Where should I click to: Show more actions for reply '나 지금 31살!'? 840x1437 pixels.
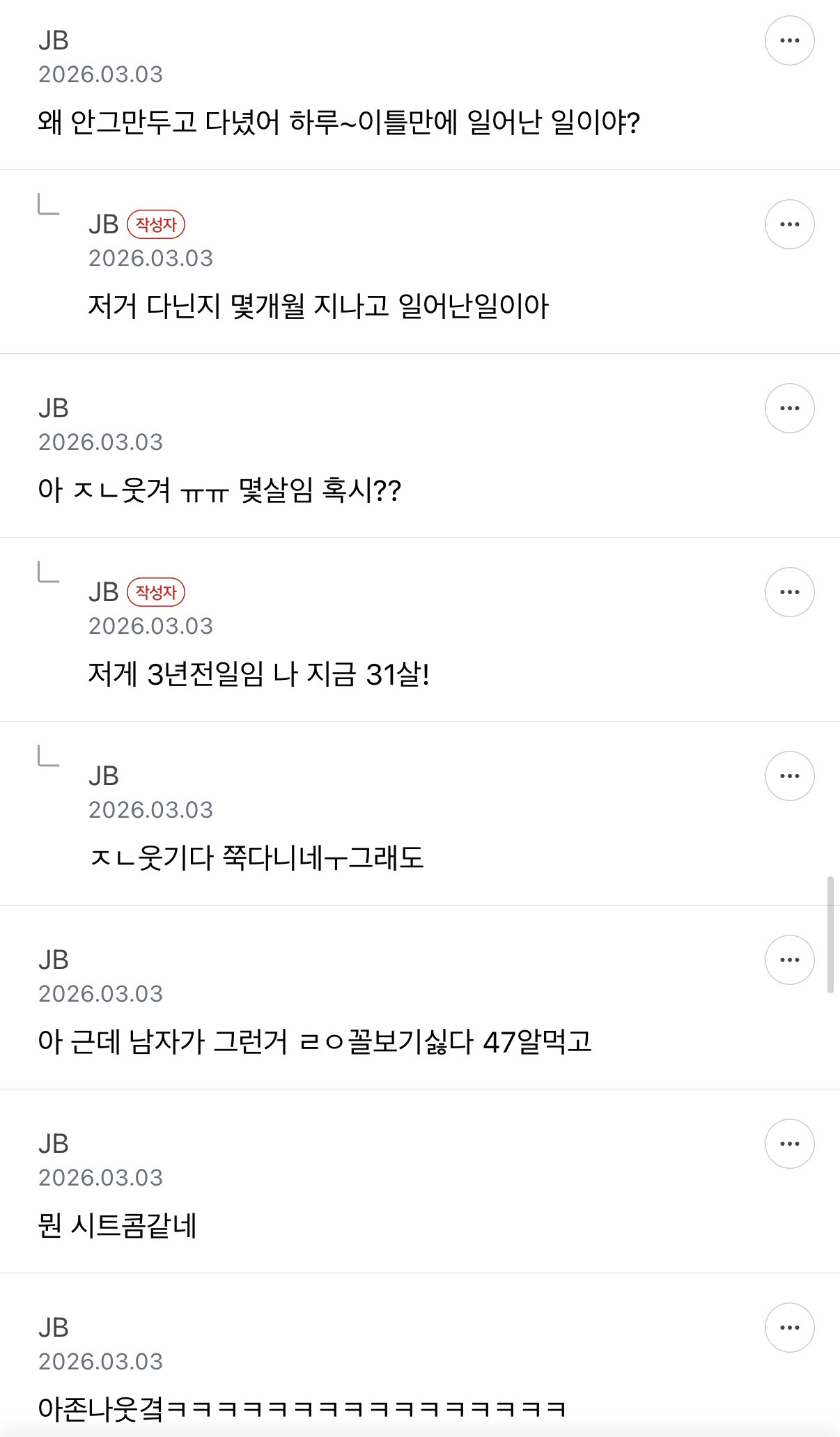[789, 592]
